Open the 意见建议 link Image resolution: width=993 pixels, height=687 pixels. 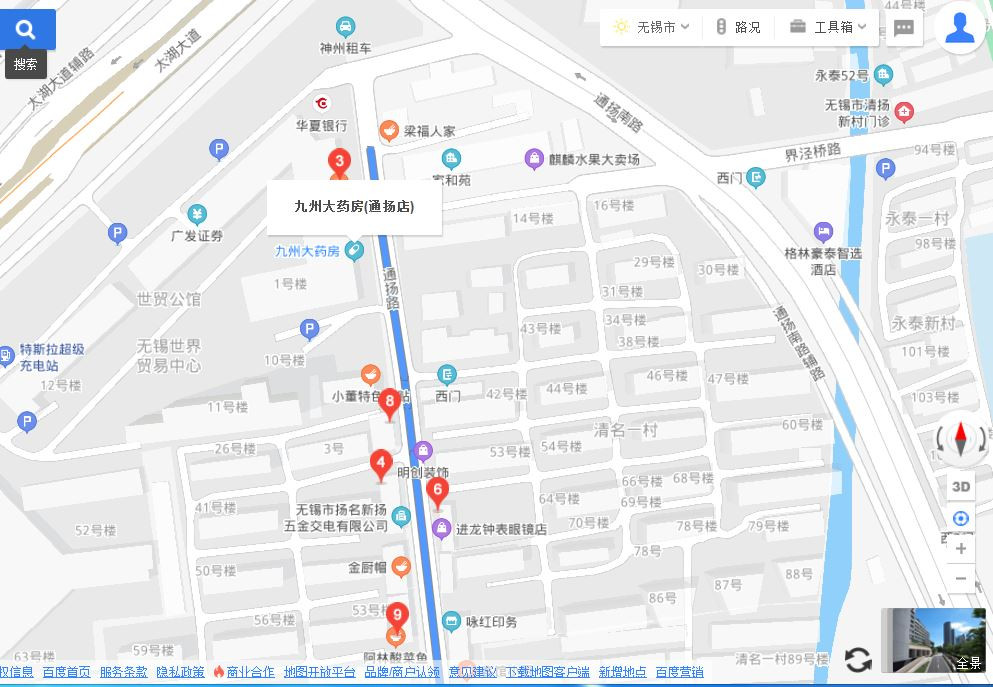pos(472,672)
